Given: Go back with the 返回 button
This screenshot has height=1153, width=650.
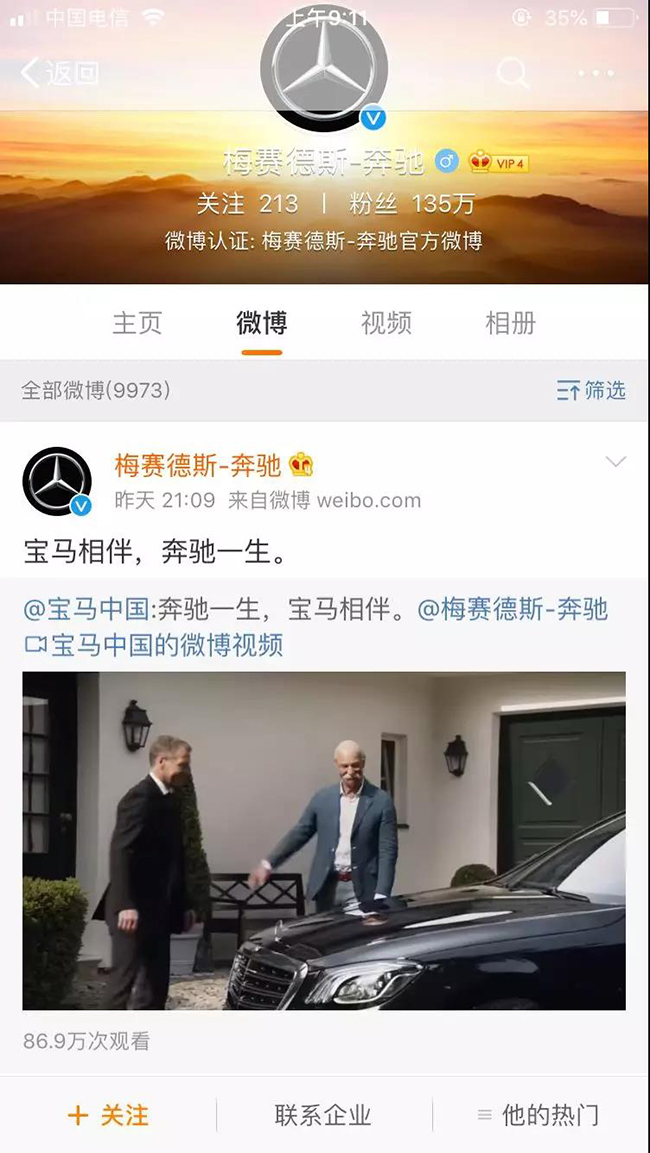Looking at the screenshot, I should tap(60, 73).
